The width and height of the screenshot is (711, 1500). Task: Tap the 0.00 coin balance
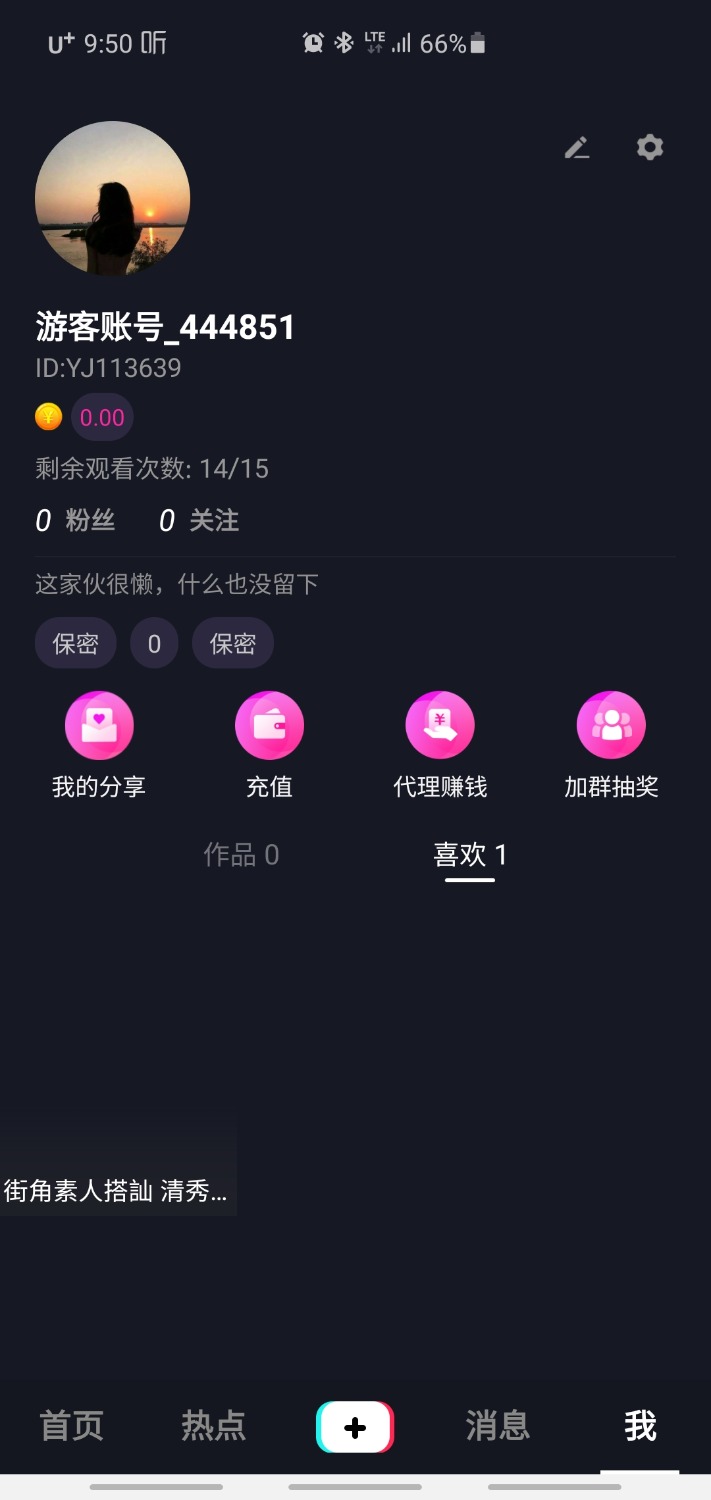[101, 418]
